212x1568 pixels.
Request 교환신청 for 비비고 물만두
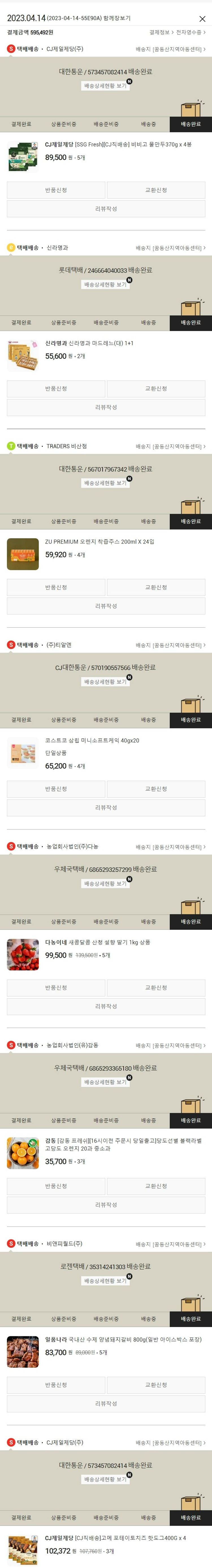(x=156, y=190)
